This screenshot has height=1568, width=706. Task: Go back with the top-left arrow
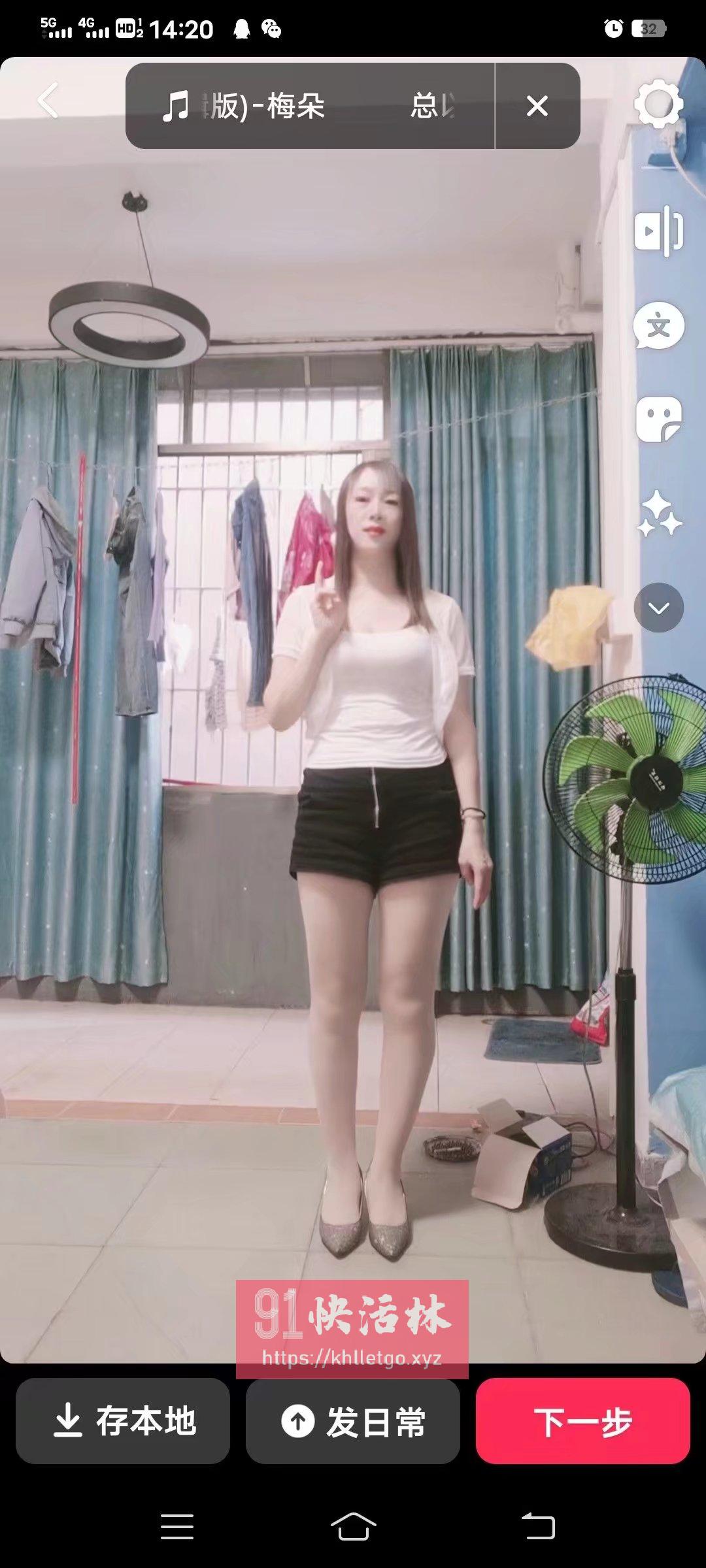click(x=48, y=101)
